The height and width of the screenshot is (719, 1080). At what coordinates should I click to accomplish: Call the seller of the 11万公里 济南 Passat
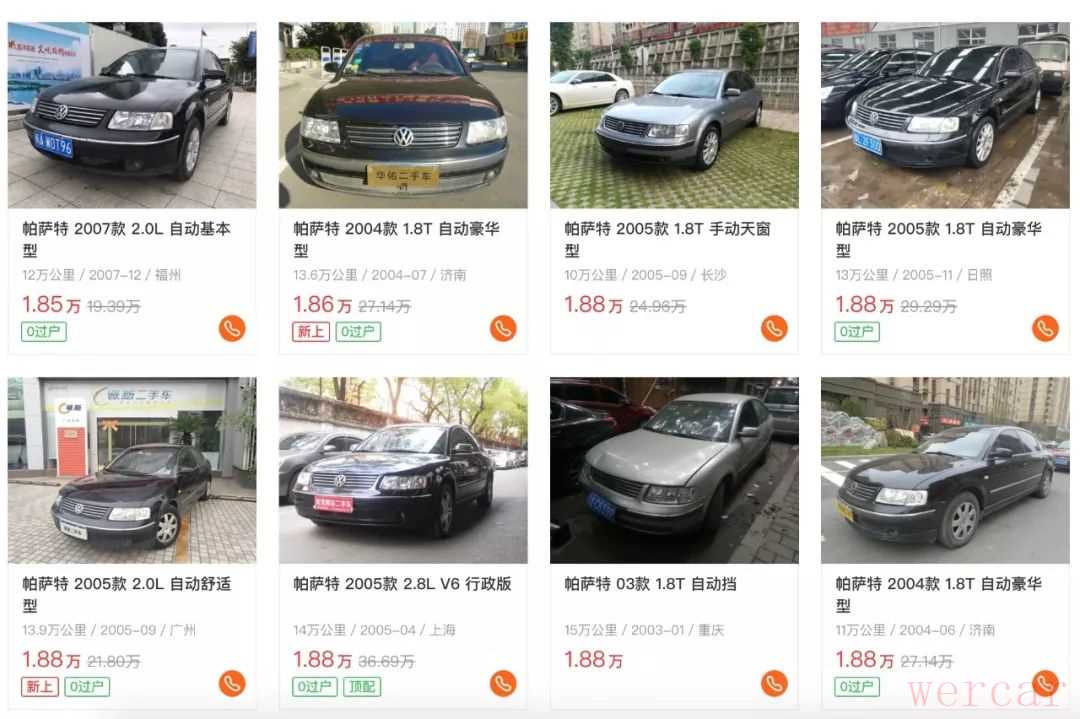coord(1045,684)
